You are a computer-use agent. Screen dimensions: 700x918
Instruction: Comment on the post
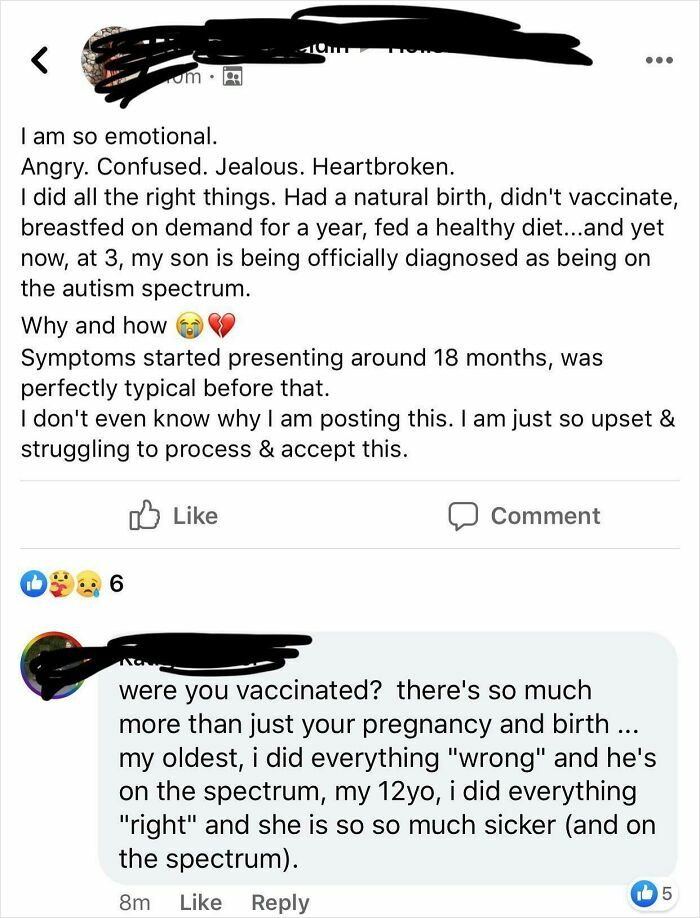coord(524,516)
